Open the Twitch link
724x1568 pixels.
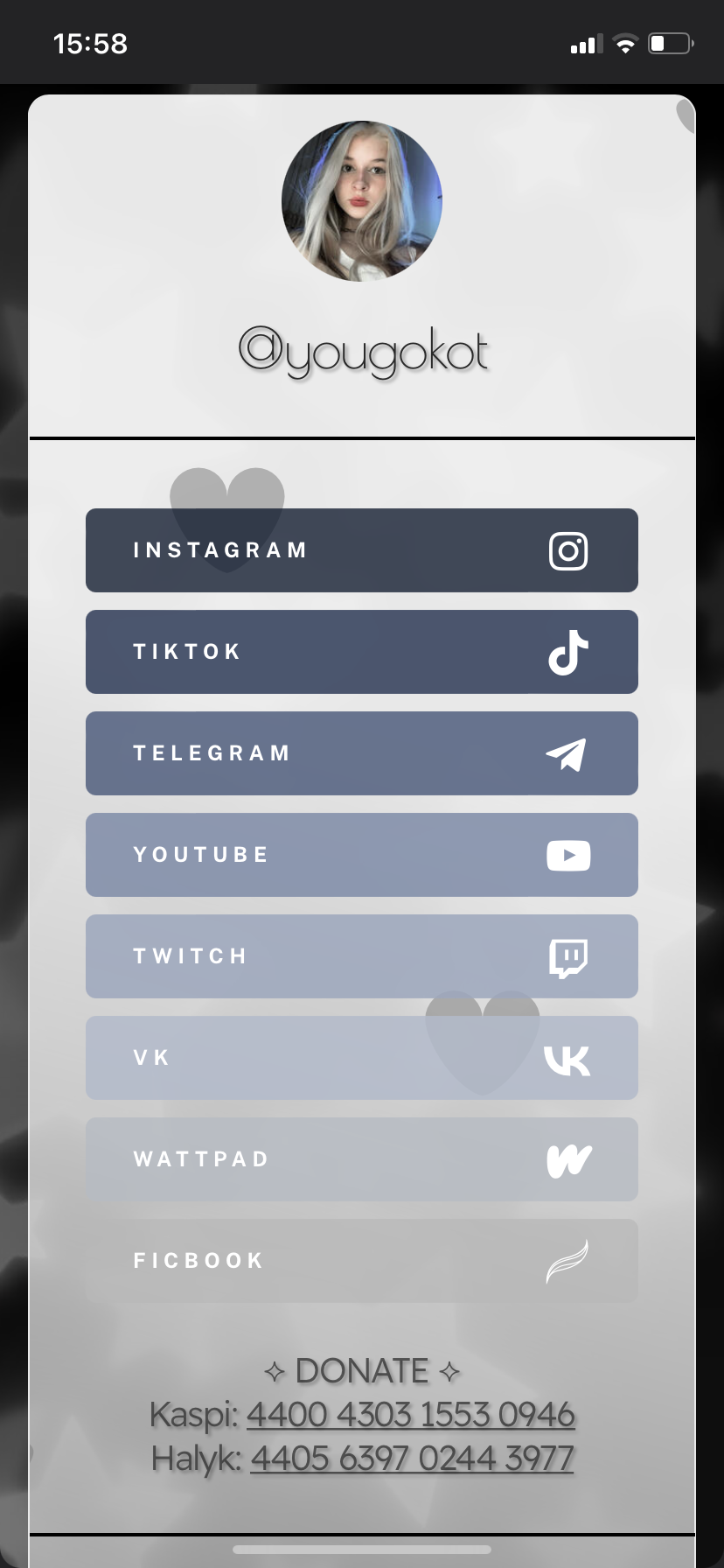(362, 956)
